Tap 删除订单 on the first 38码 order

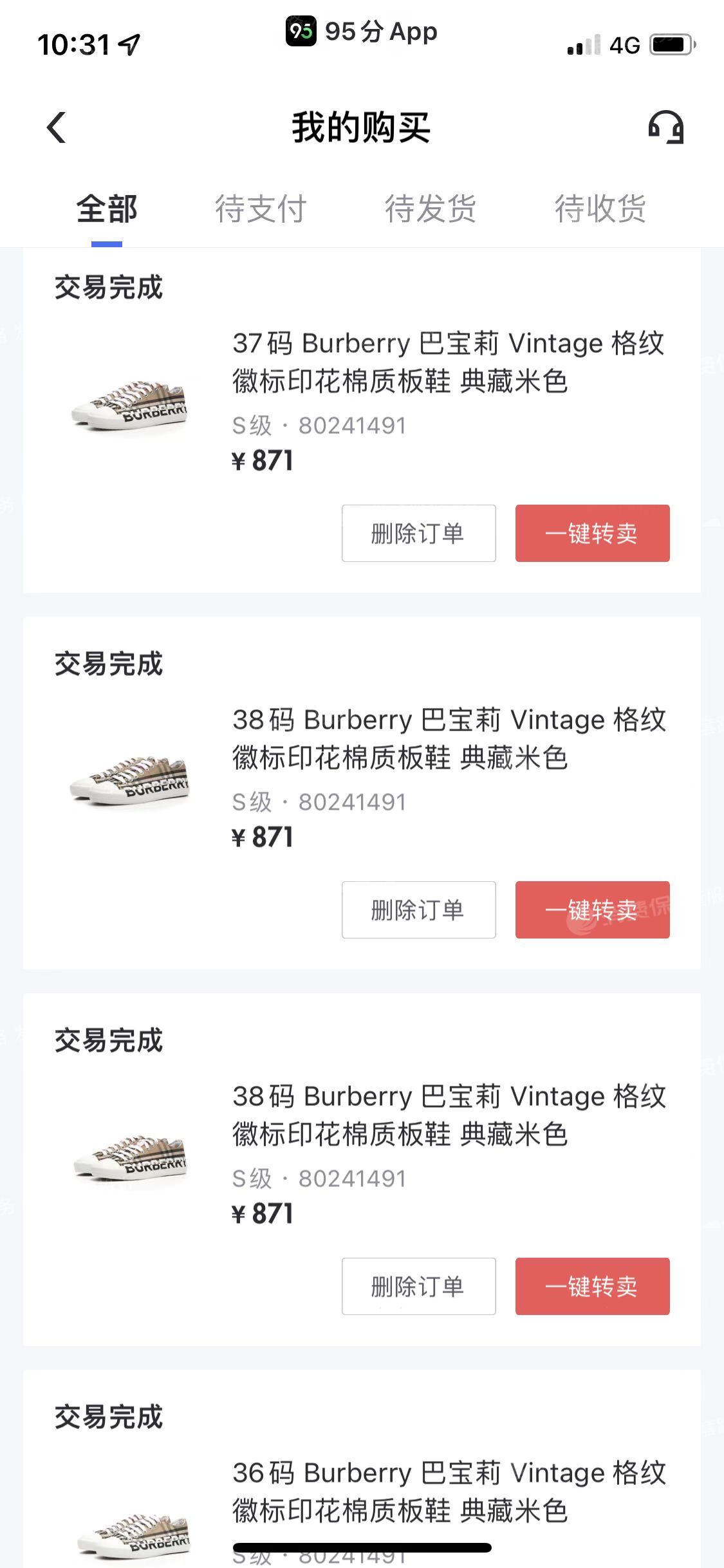click(x=418, y=910)
